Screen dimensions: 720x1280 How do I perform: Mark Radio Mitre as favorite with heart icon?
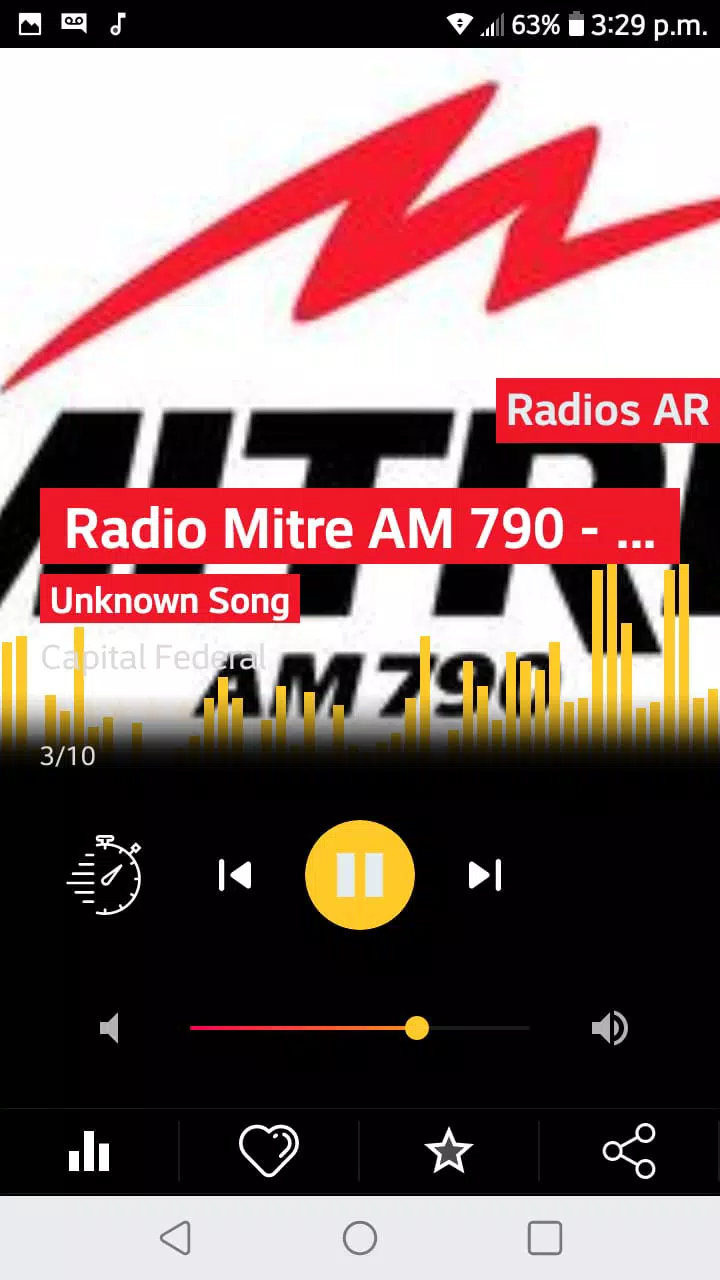[268, 1151]
